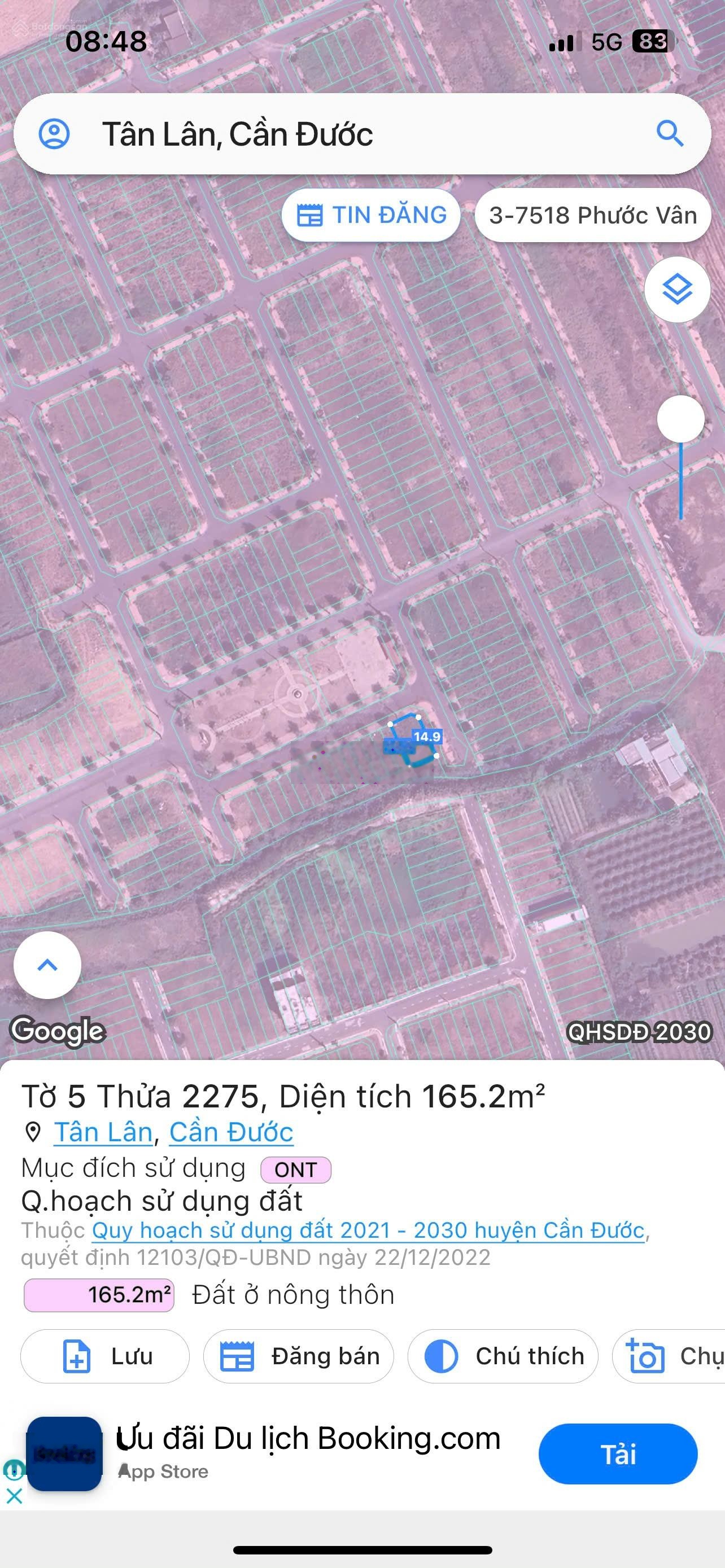This screenshot has height=1568, width=725.
Task: Select the 3-7518 Phước Vân chip
Action: click(x=592, y=216)
